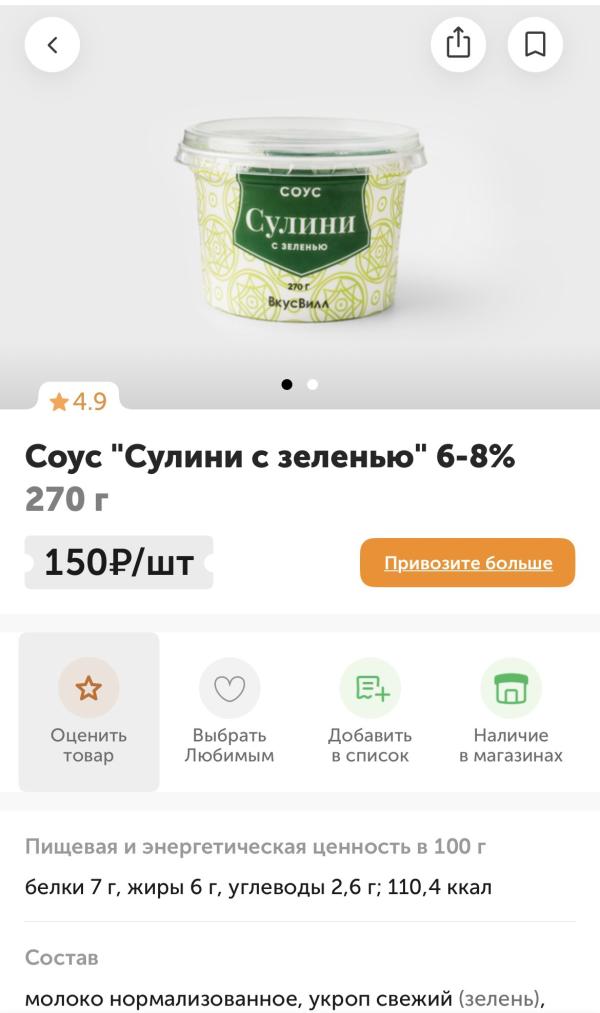Tap the "Привозите больше" button
Viewport: 600px width, 1013px height.
(x=467, y=563)
